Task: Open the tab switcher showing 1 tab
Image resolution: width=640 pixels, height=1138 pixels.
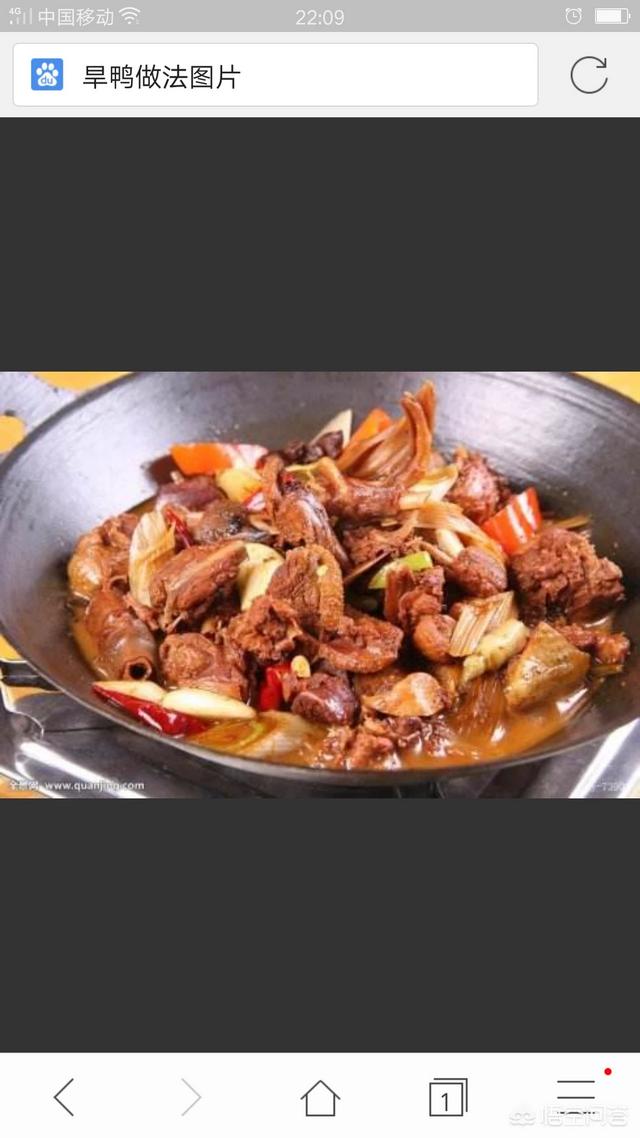Action: tap(447, 1098)
